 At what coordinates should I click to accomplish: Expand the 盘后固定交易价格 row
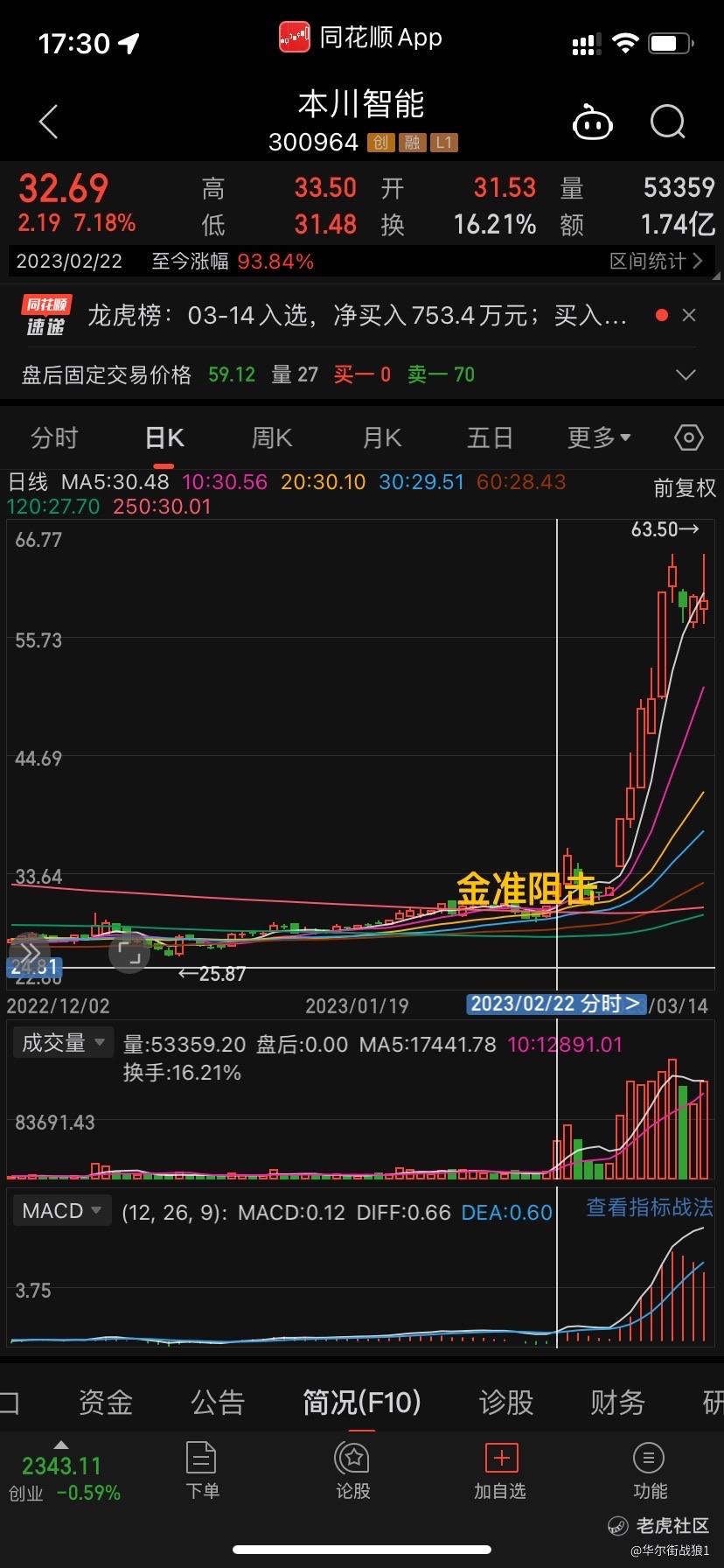[x=686, y=374]
